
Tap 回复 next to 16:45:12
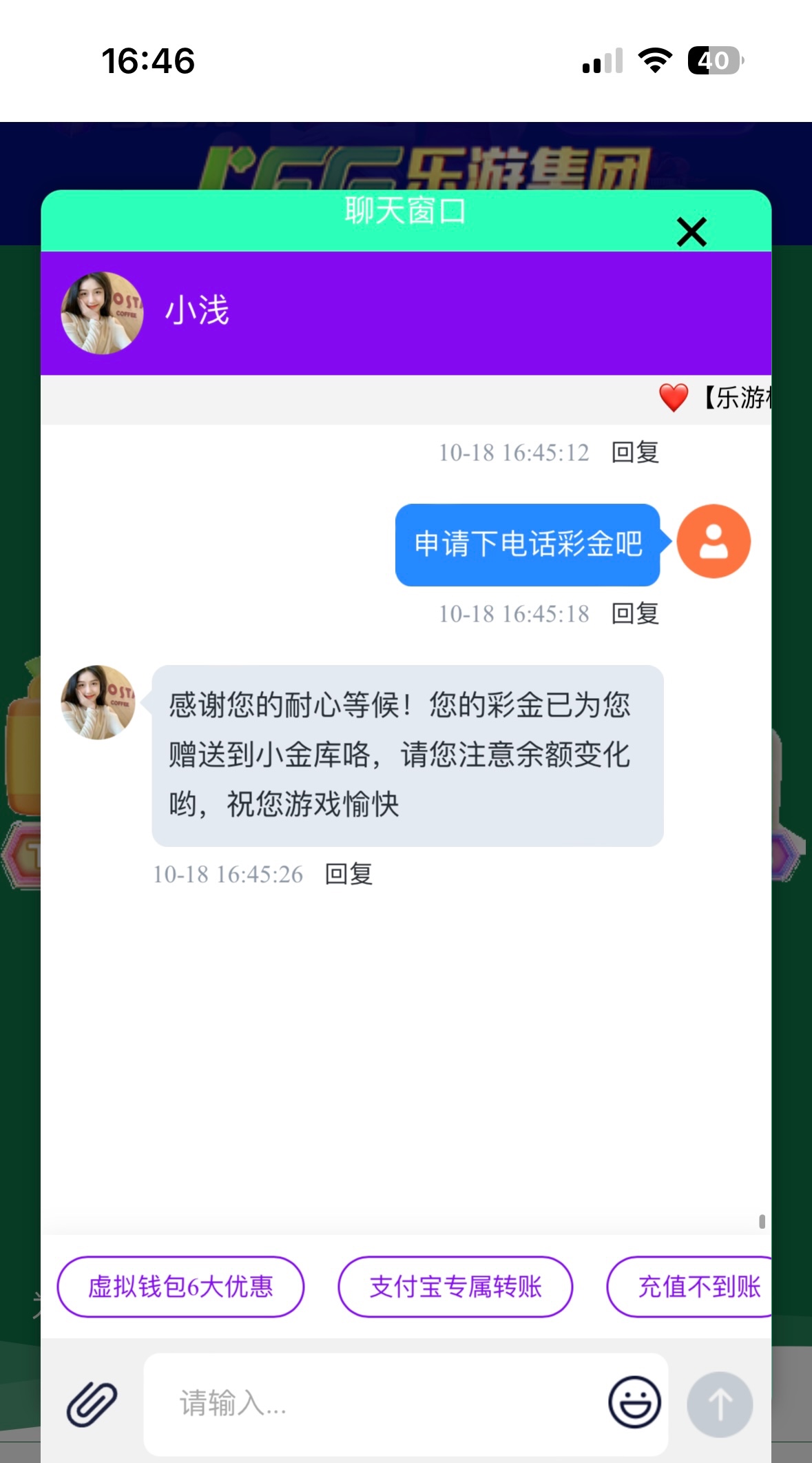[x=635, y=453]
